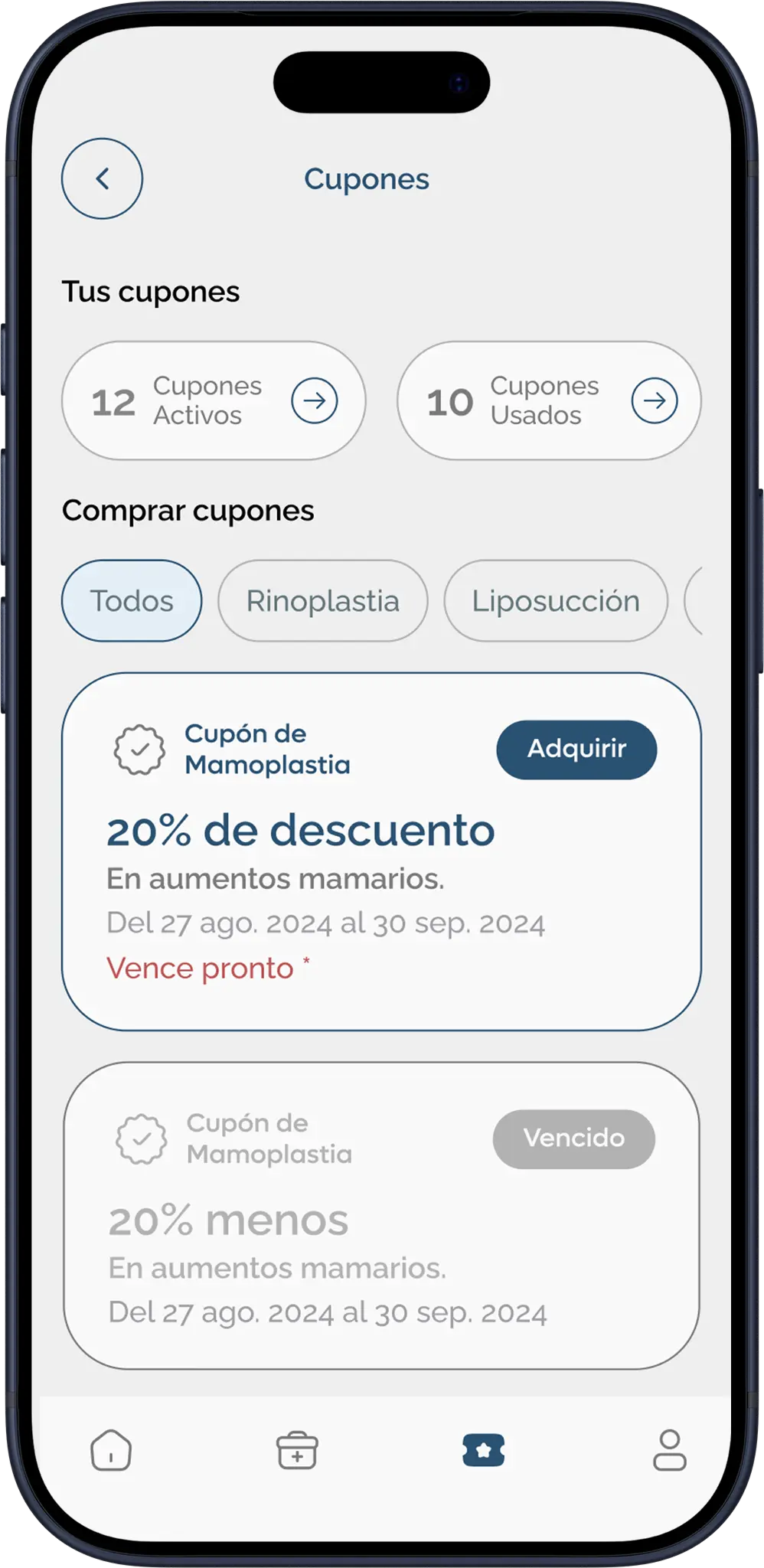
Task: Click the badge icon beside Cupón de Mamoplastia
Action: [139, 749]
